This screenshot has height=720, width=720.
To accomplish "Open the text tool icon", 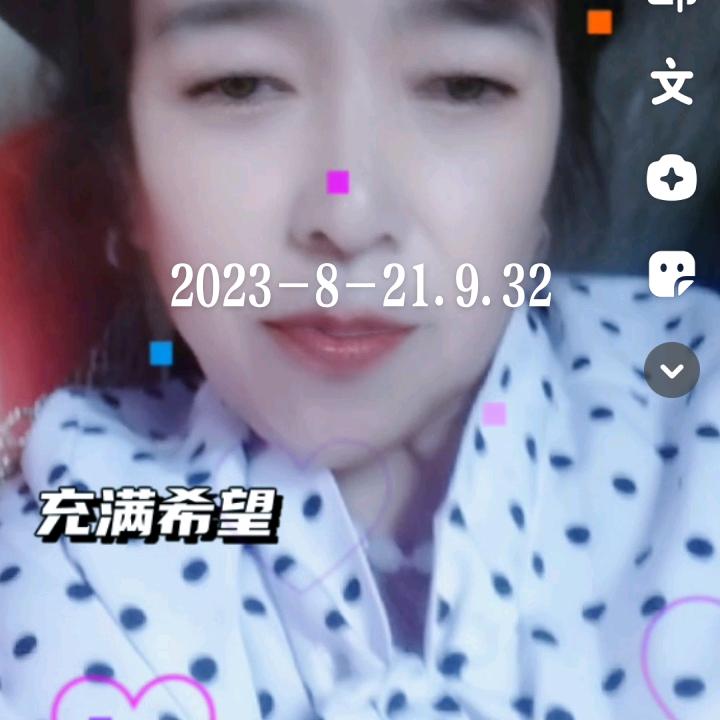I will 671,83.
